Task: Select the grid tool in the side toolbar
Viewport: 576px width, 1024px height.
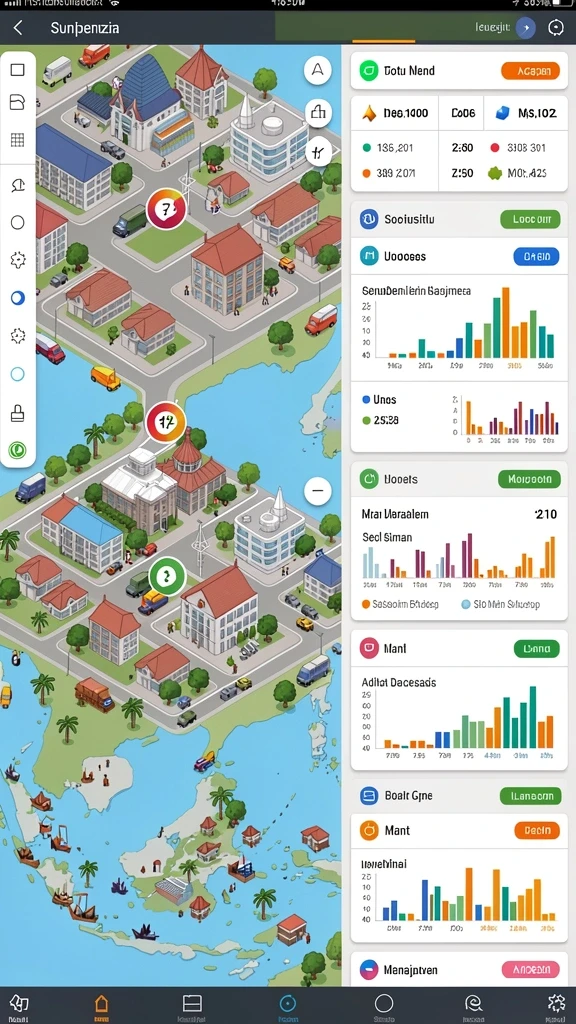Action: coord(18,139)
